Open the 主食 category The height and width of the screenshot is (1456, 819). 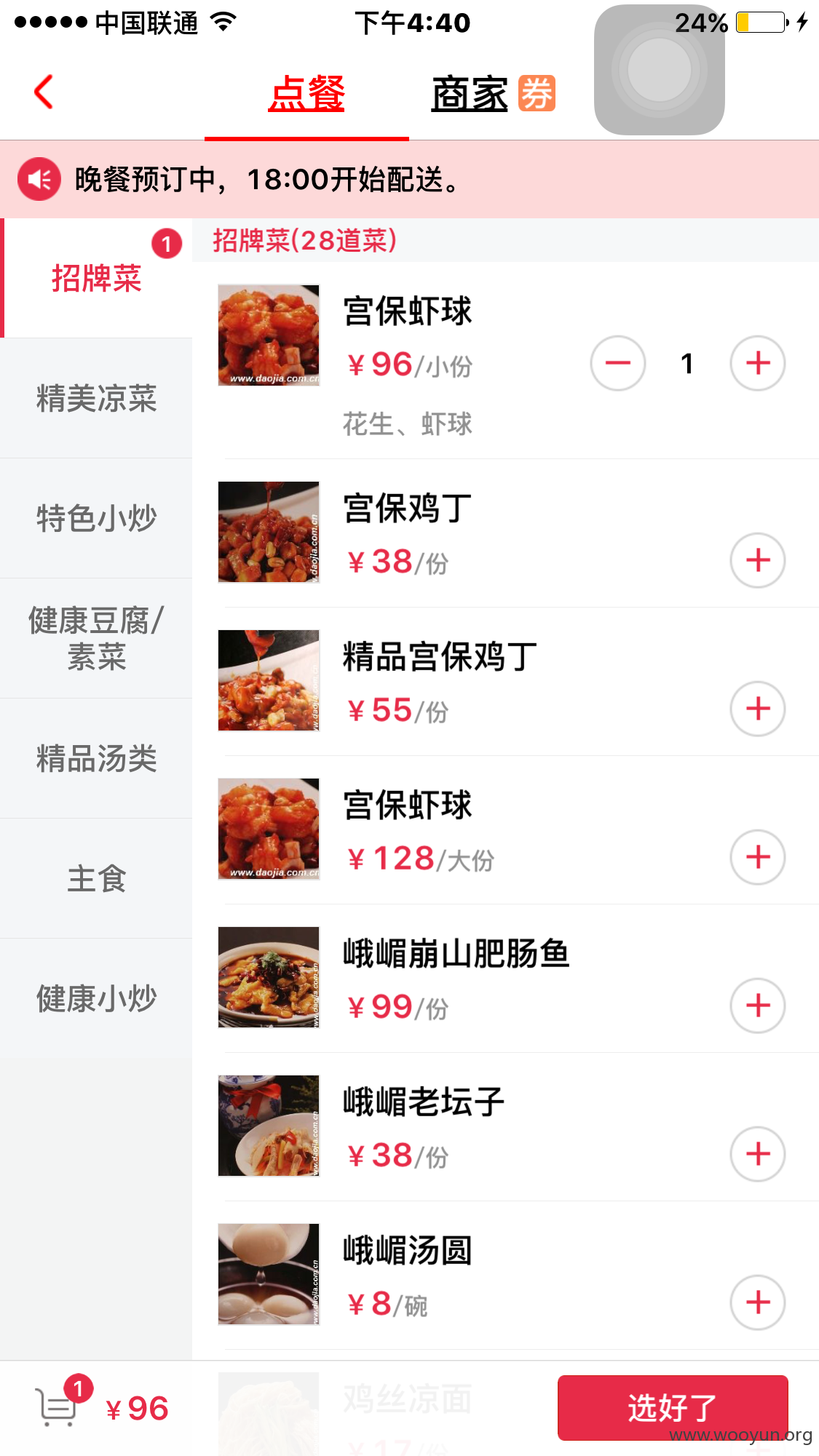click(x=96, y=879)
